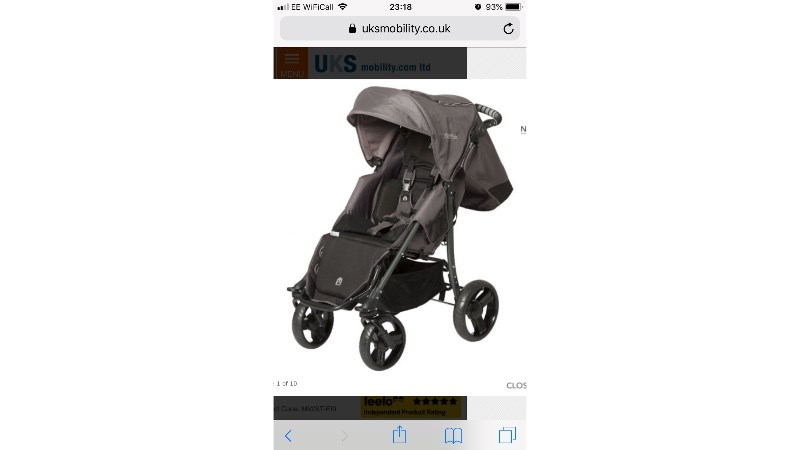The height and width of the screenshot is (450, 800).
Task: Show all open Safari tabs
Action: click(507, 435)
